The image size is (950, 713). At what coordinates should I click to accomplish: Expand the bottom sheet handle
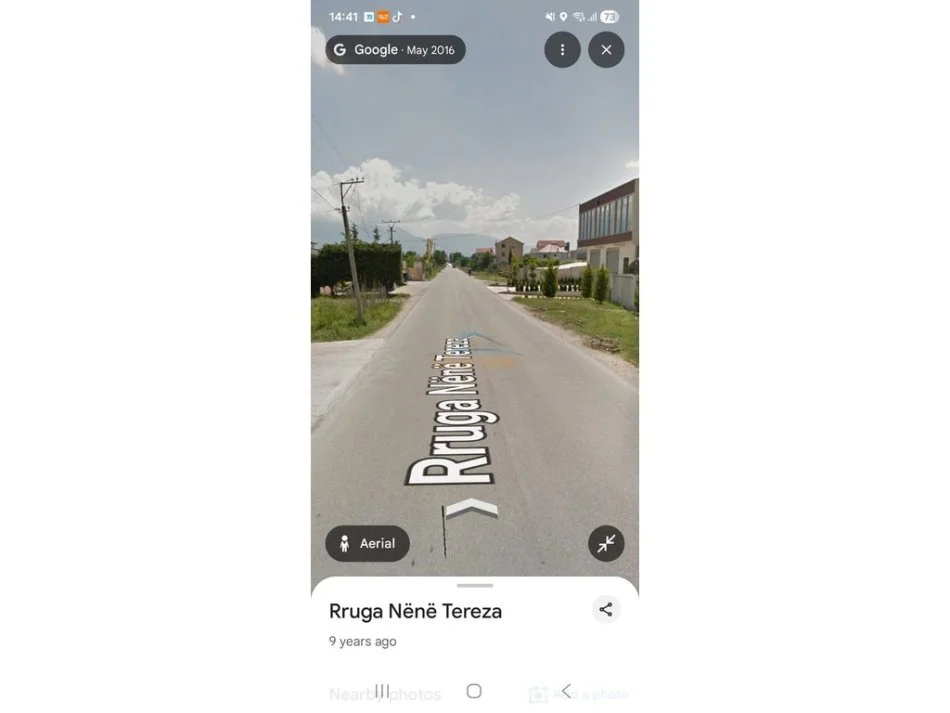pos(474,586)
